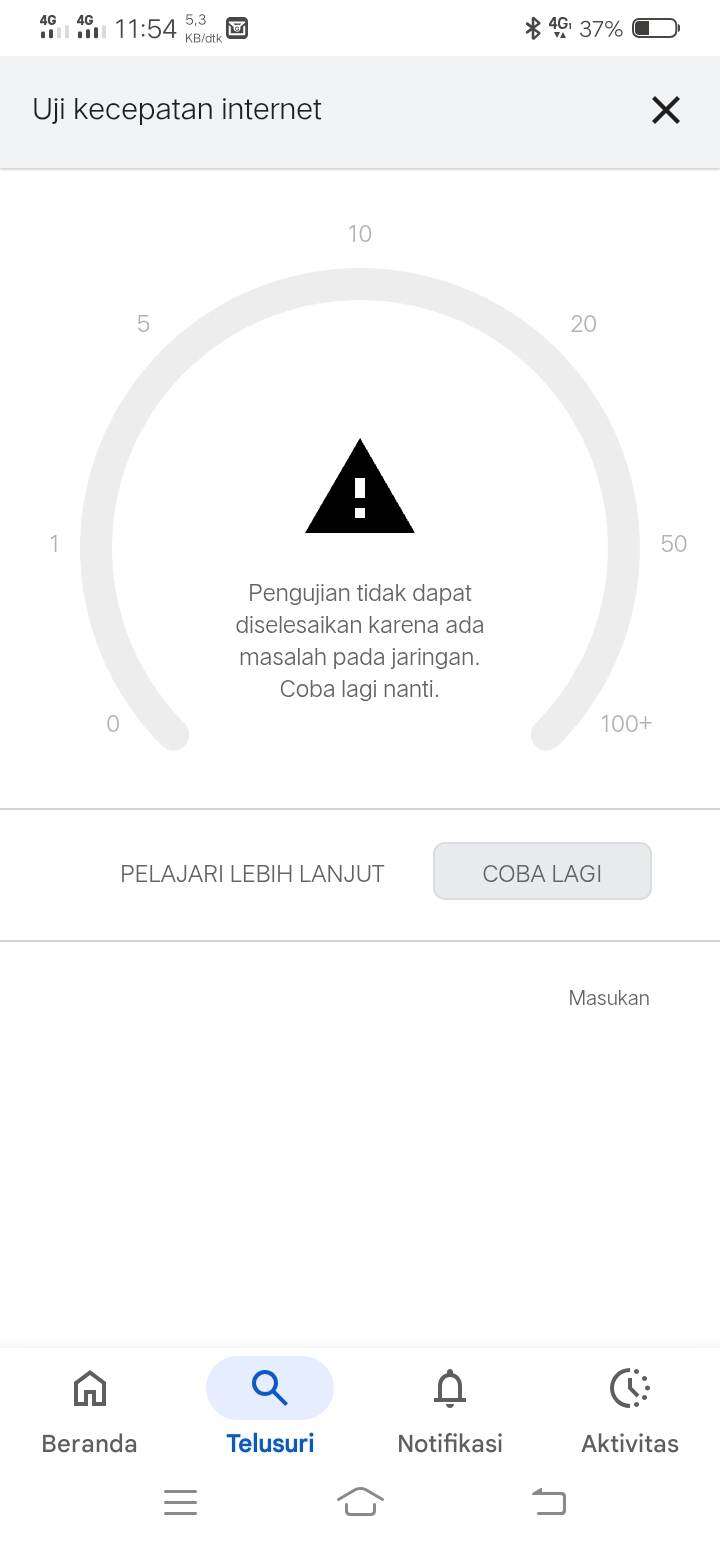720x1544 pixels.
Task: Go to the system home screen
Action: pyautogui.click(x=360, y=1501)
